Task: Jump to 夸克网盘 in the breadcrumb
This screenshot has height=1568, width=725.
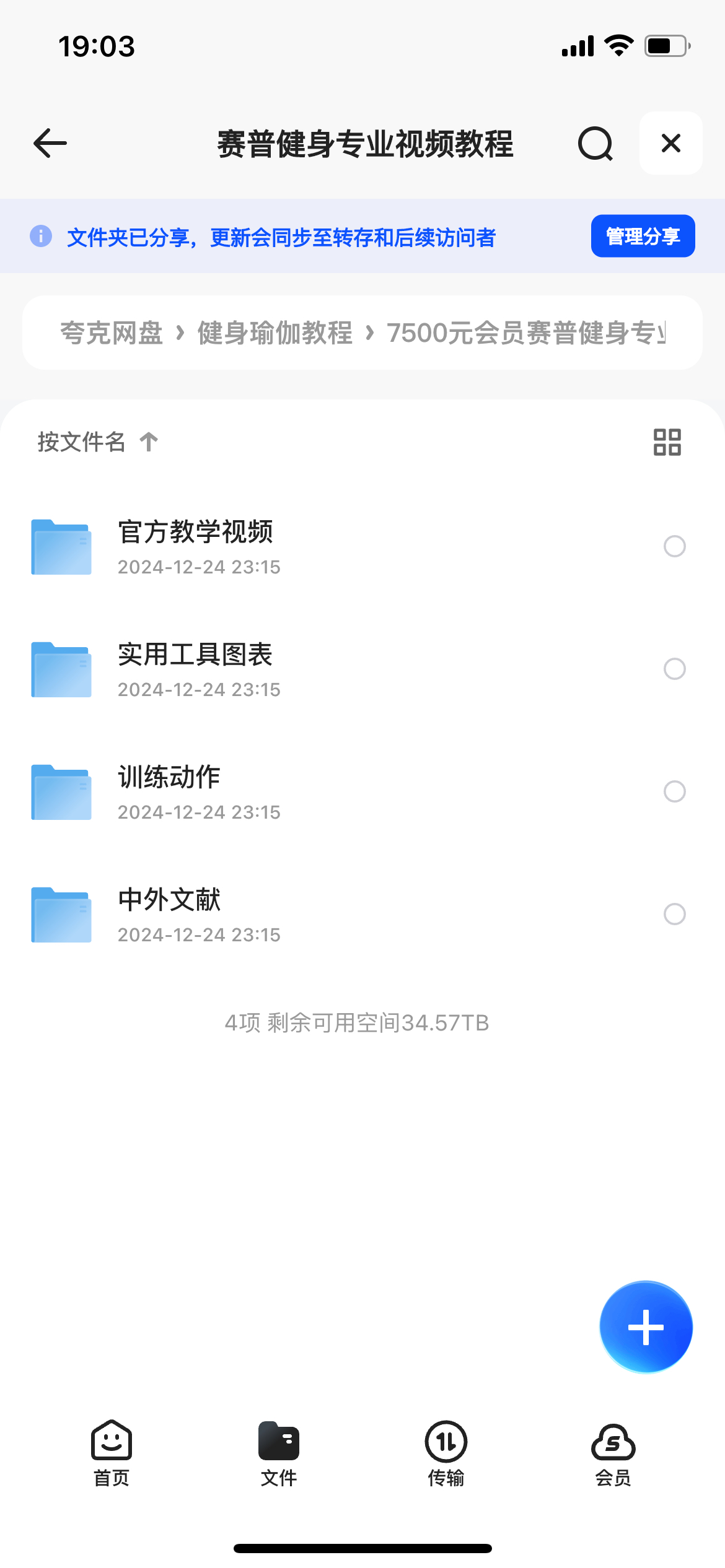Action: coord(112,333)
